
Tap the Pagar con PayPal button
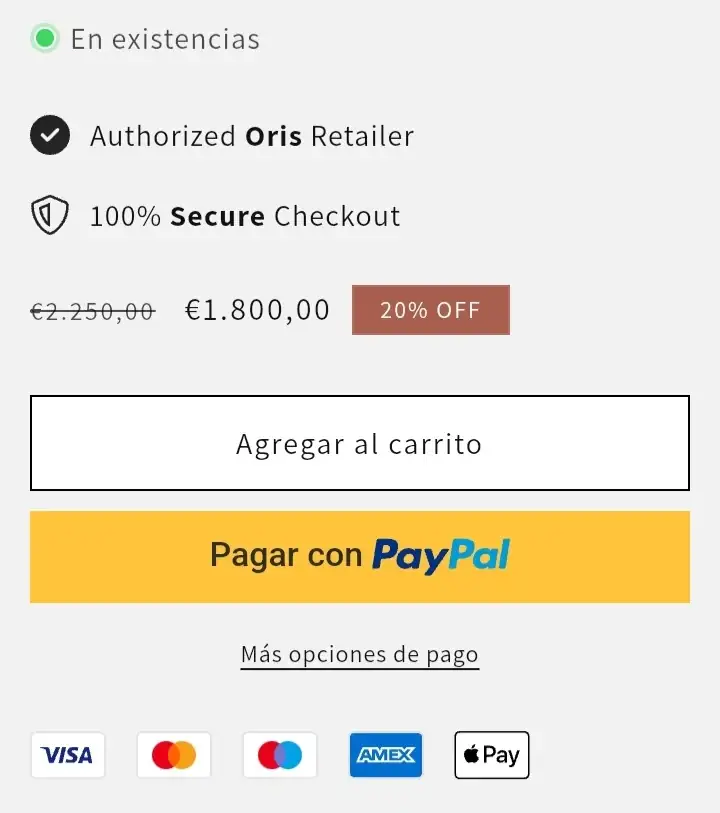[x=359, y=556]
